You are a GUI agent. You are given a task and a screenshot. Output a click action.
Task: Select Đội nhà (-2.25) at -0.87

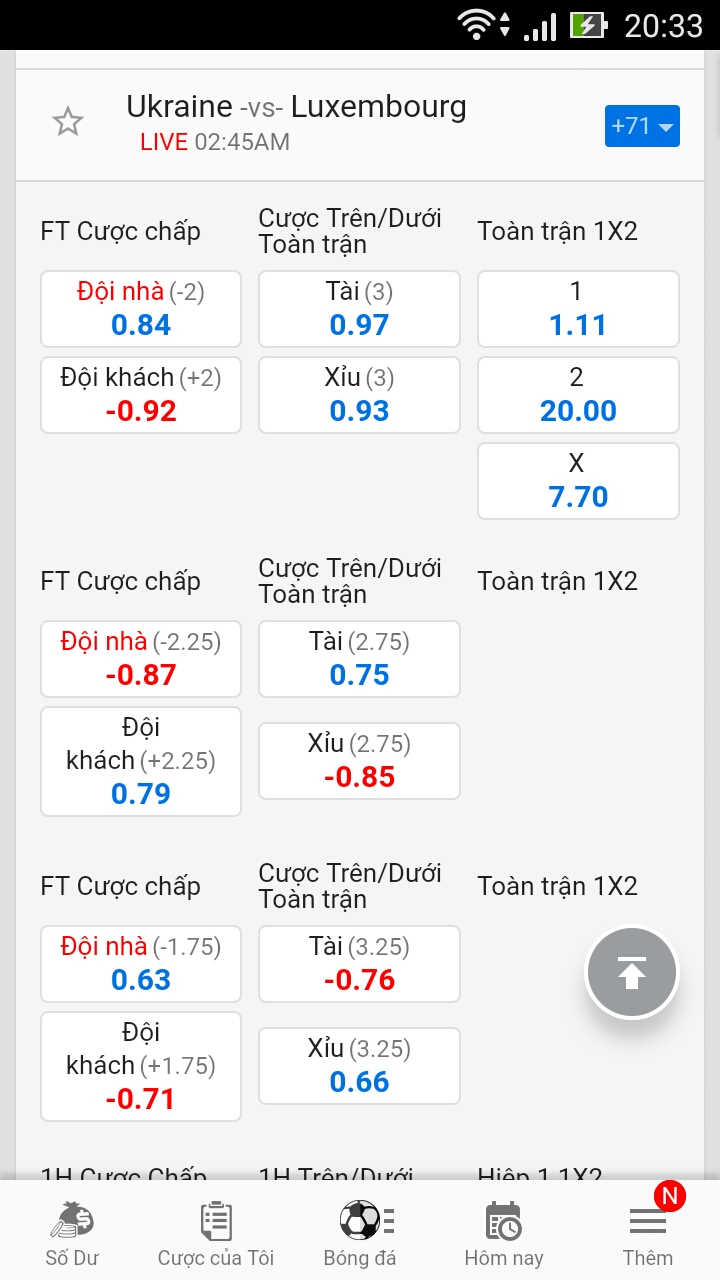point(141,659)
